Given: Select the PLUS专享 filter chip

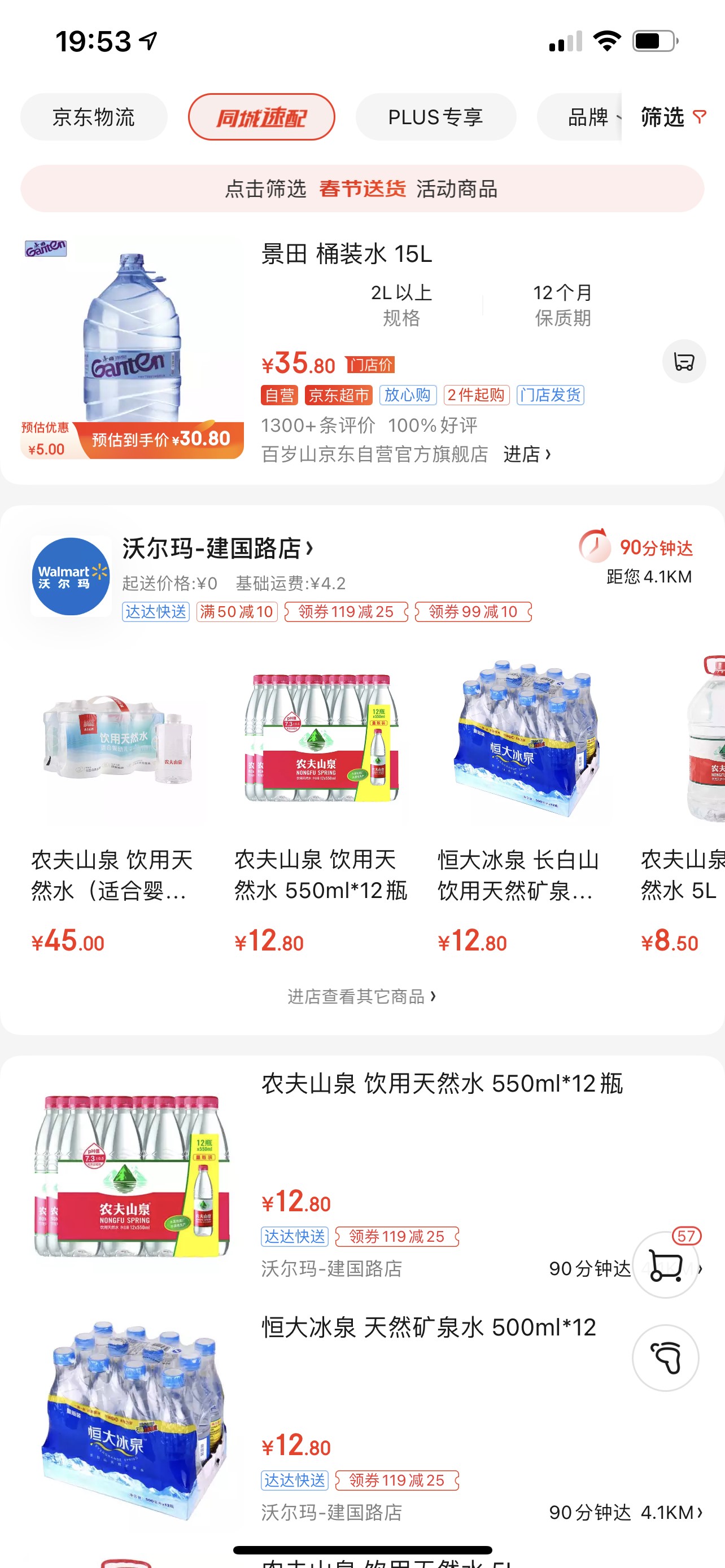Looking at the screenshot, I should pos(435,117).
